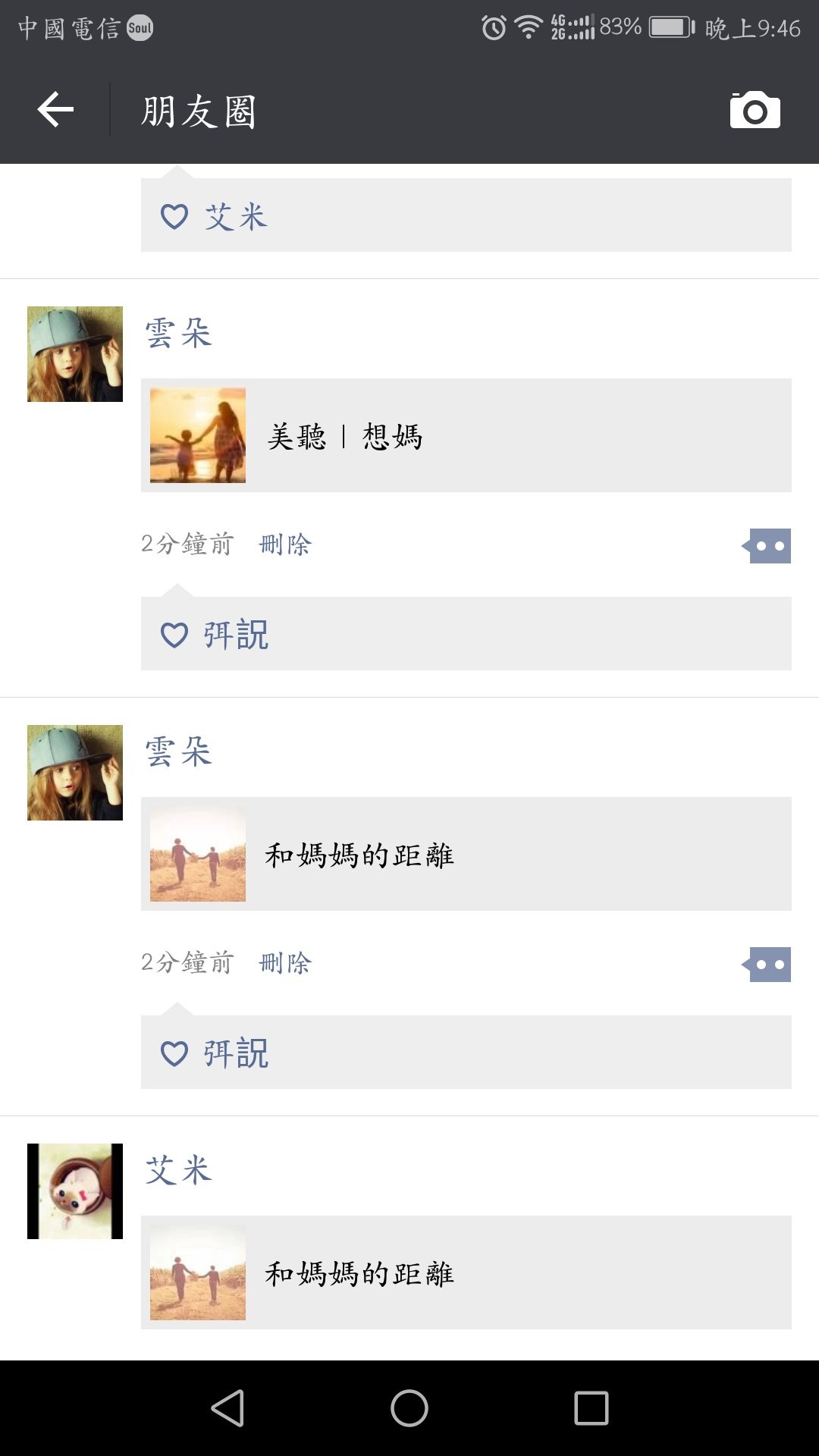Screen dimensions: 819x1456
Task: Go to the system home screen
Action: pos(409,1408)
